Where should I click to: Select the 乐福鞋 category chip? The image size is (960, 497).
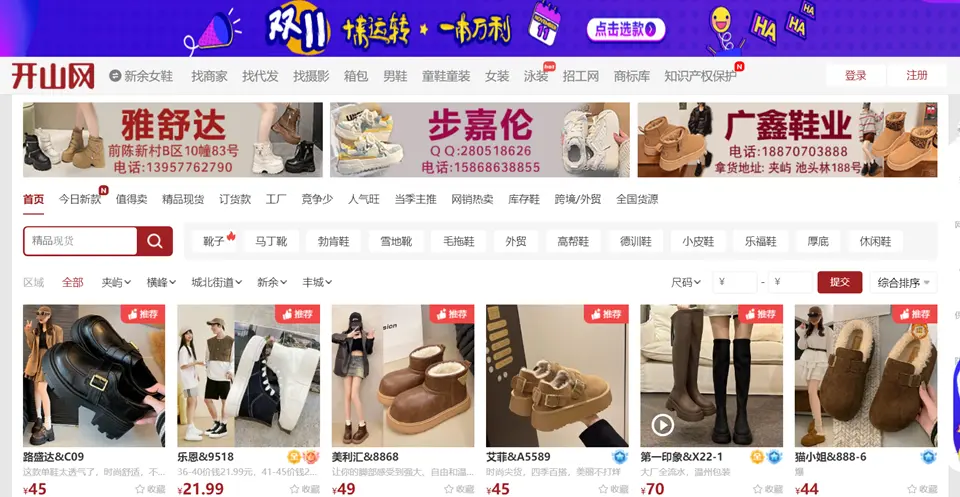click(761, 241)
